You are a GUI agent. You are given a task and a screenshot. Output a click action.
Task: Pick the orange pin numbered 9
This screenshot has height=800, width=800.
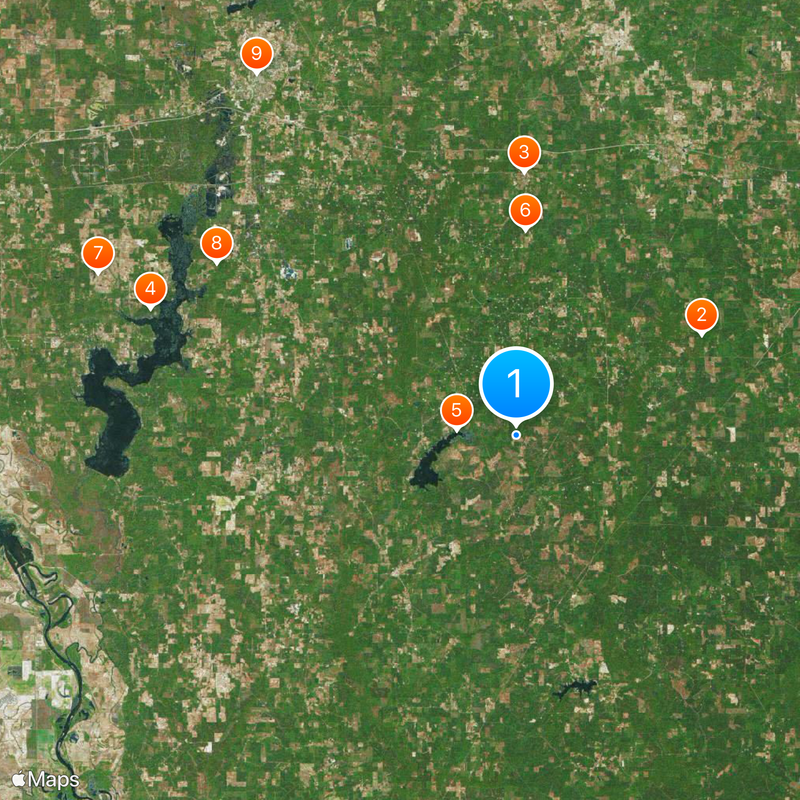pyautogui.click(x=257, y=53)
